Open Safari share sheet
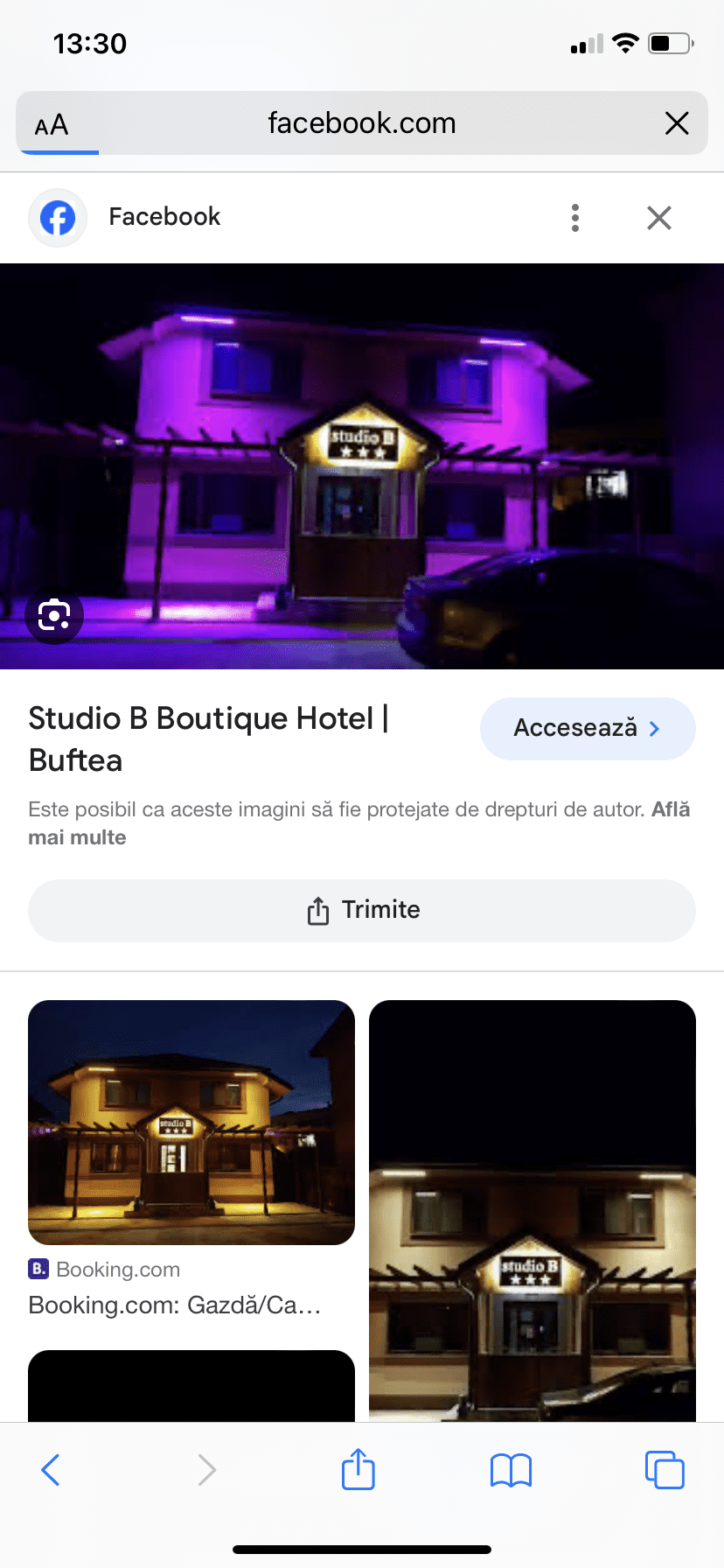 (359, 1470)
